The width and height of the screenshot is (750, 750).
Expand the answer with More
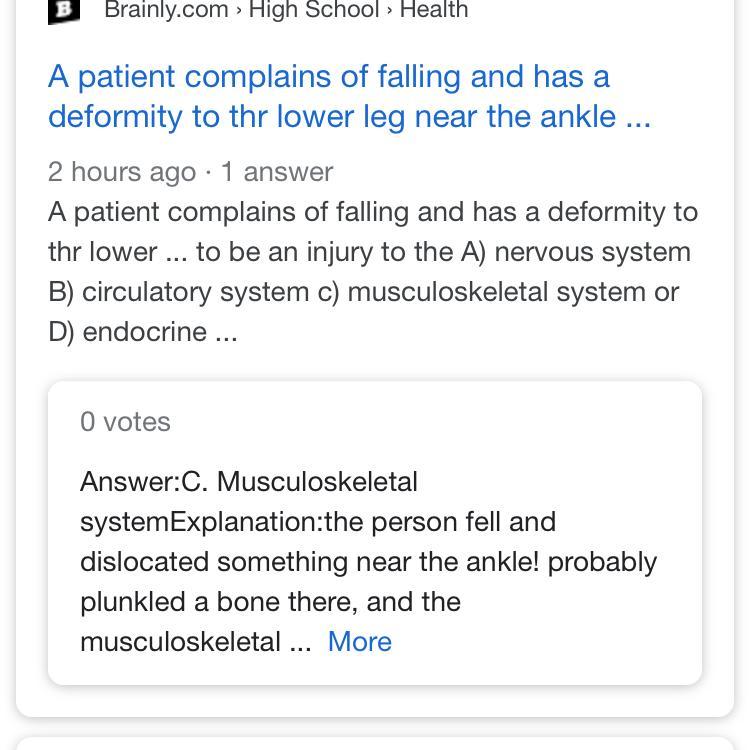[360, 641]
